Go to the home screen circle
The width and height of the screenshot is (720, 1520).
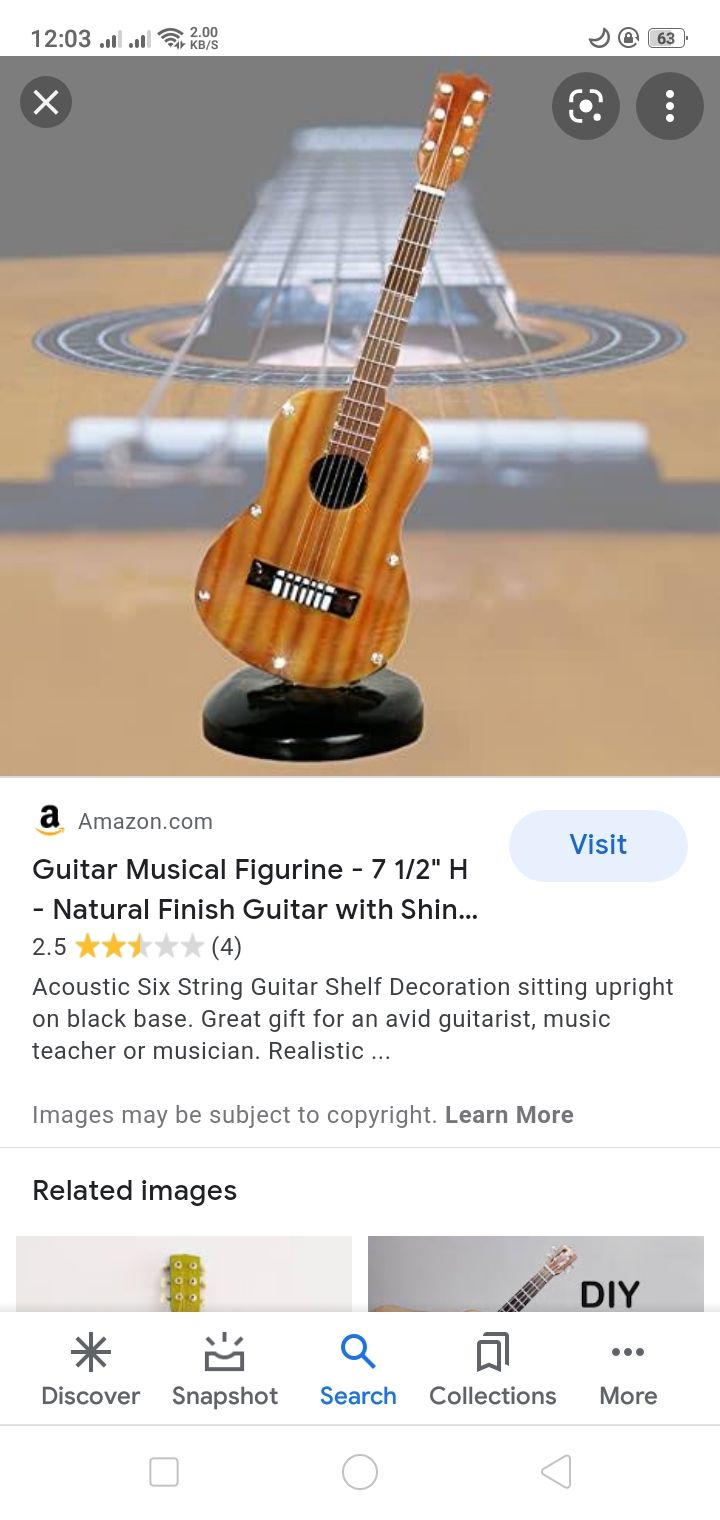click(360, 1472)
